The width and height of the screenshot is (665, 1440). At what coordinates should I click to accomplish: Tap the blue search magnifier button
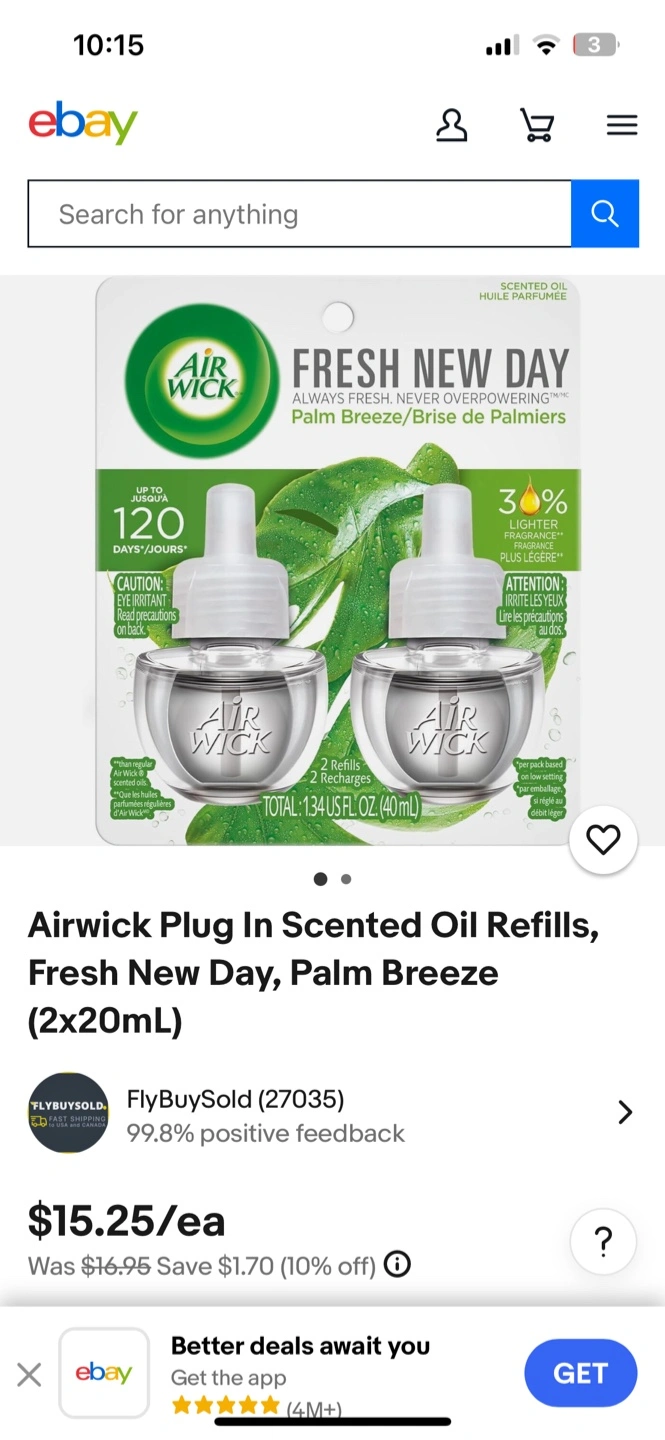pos(605,214)
